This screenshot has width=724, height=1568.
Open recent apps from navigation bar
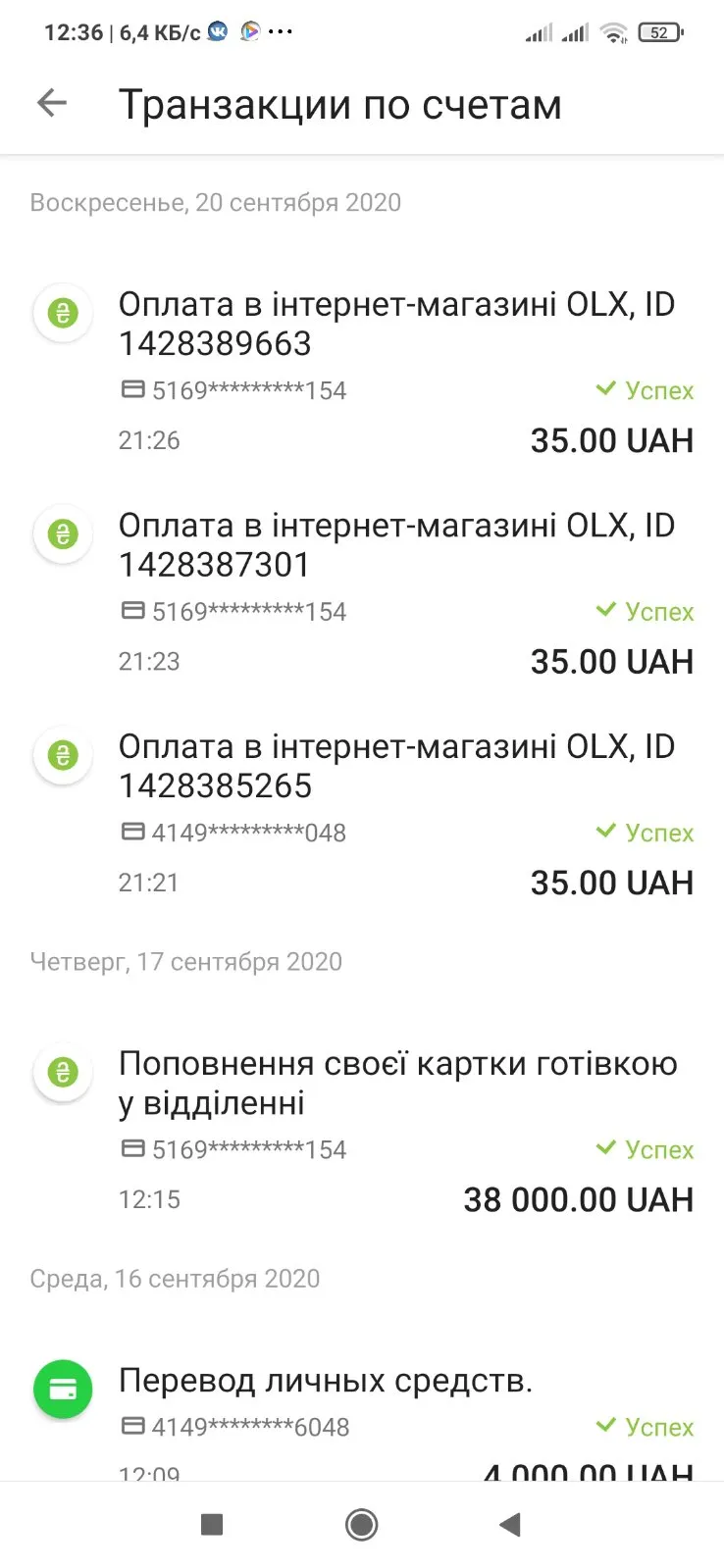pyautogui.click(x=212, y=1525)
